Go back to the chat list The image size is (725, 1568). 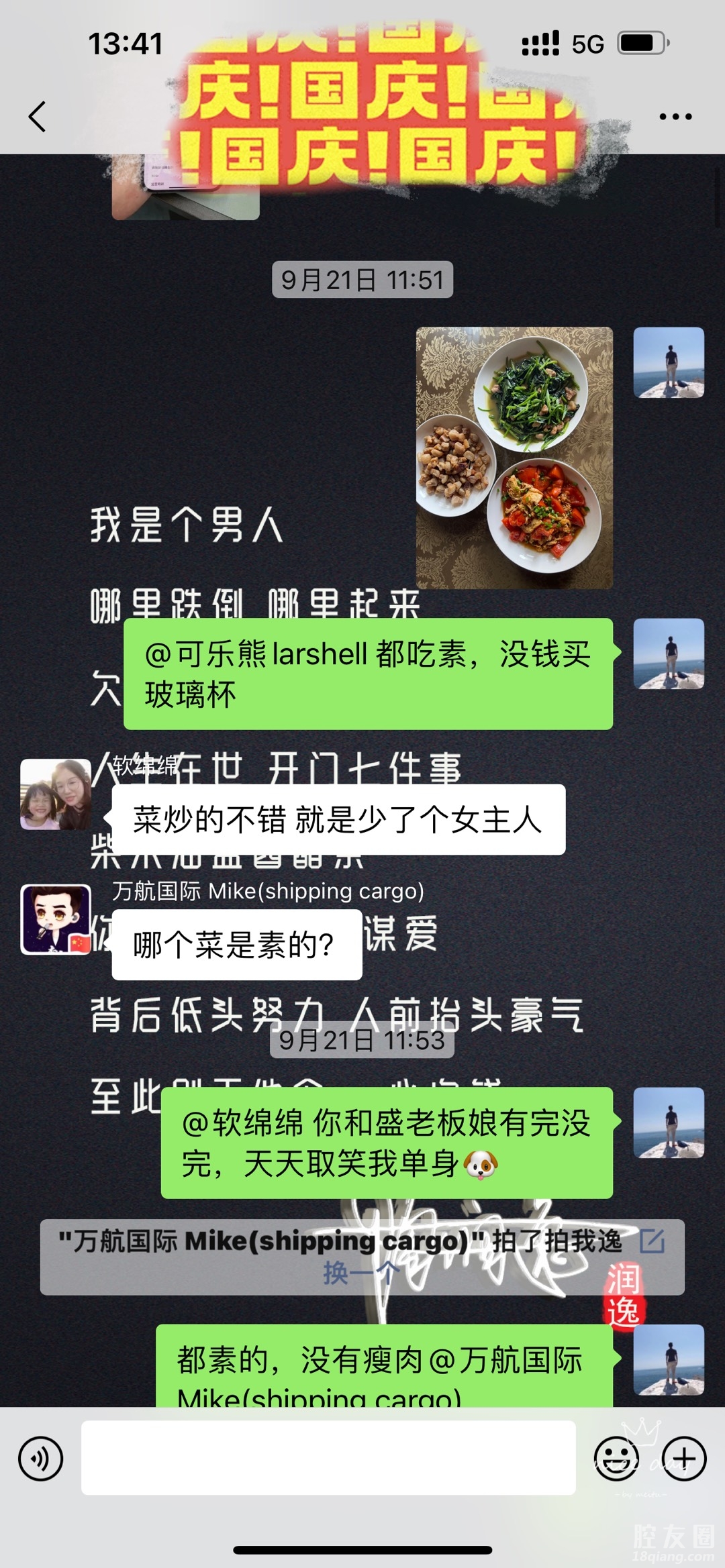38,117
